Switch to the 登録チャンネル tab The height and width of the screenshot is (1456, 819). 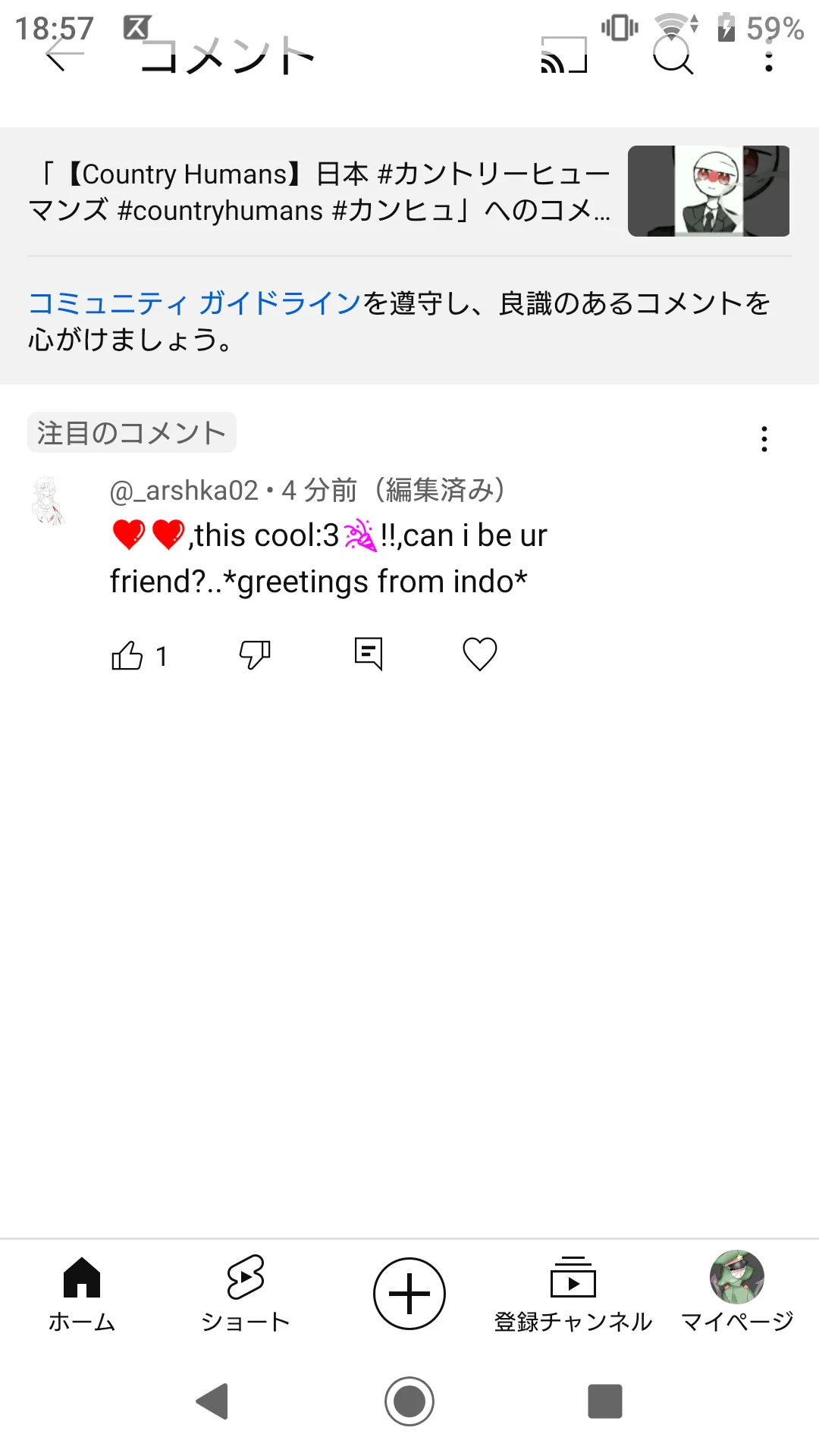(573, 1294)
